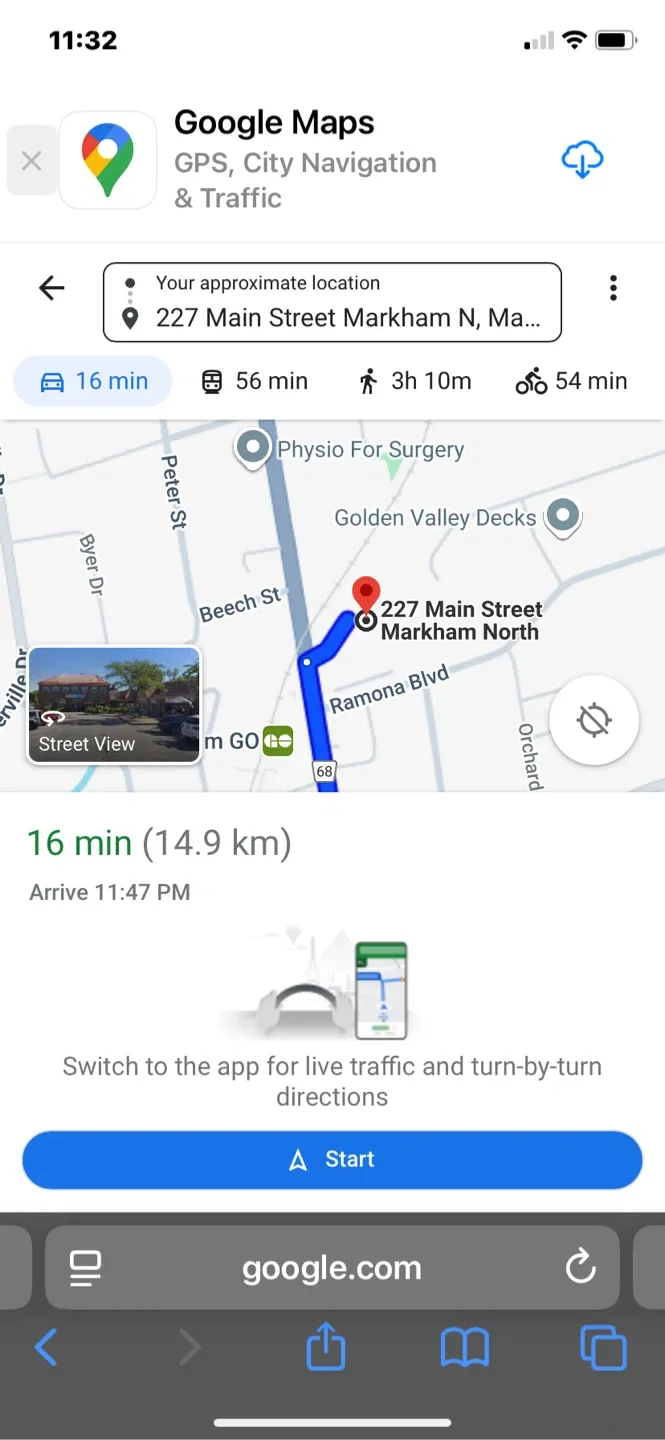This screenshot has width=665, height=1440.
Task: Switch to 54 min cycling option
Action: [x=572, y=381]
